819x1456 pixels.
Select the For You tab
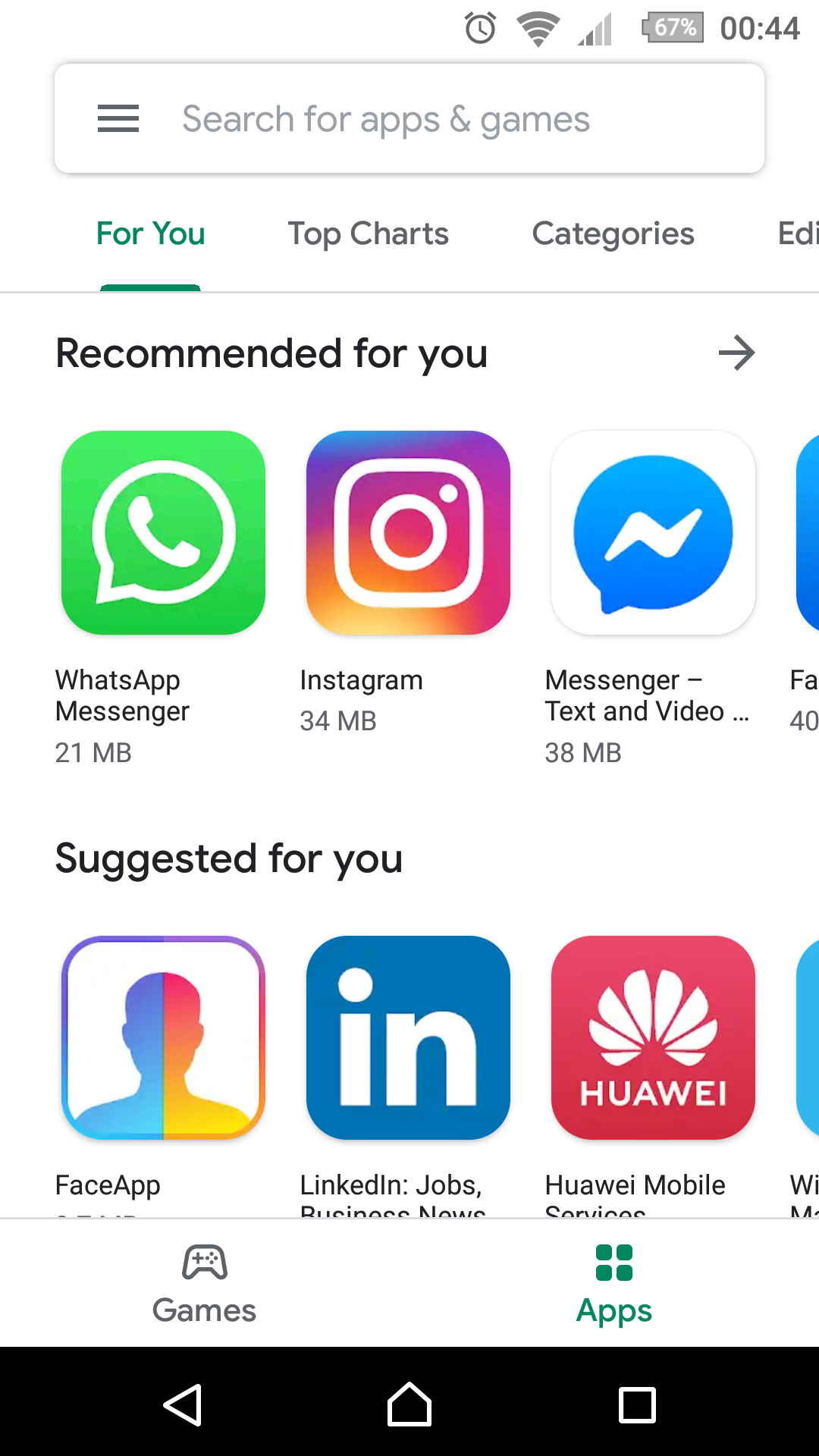(151, 234)
